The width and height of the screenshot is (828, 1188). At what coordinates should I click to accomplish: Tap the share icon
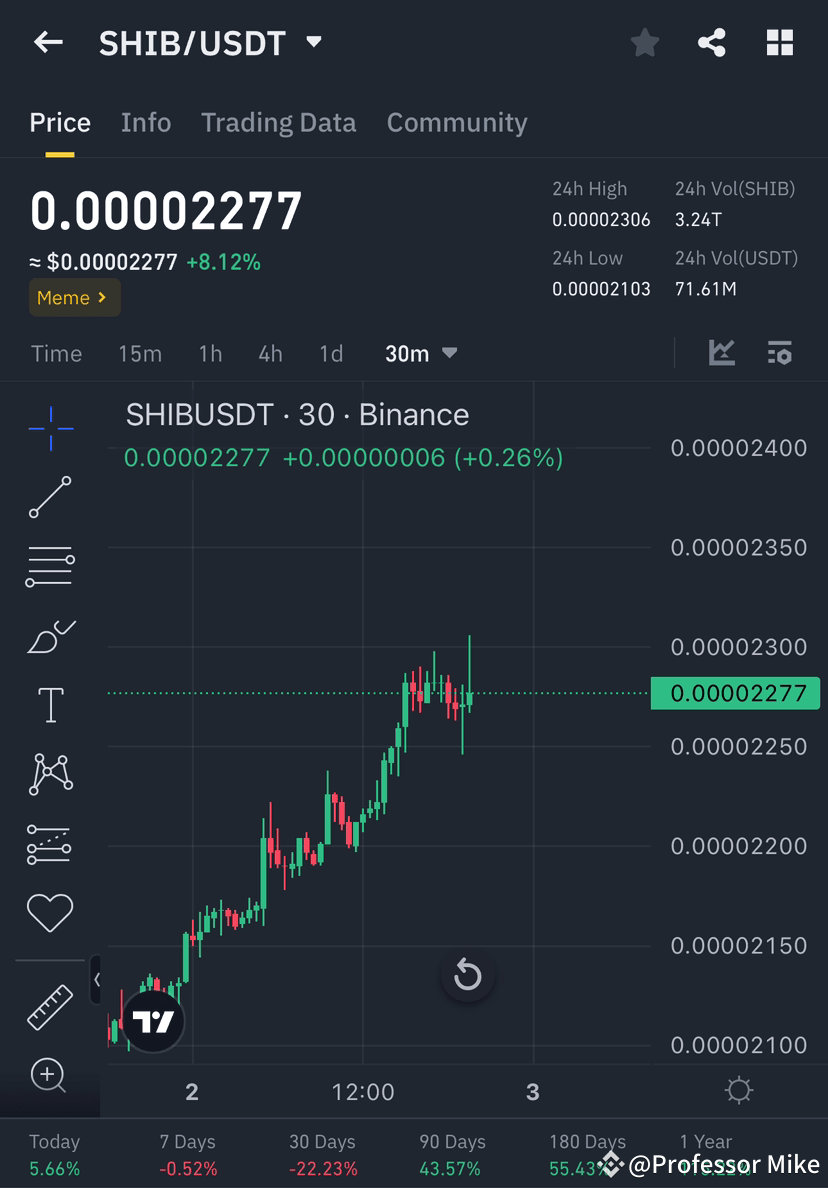(712, 42)
